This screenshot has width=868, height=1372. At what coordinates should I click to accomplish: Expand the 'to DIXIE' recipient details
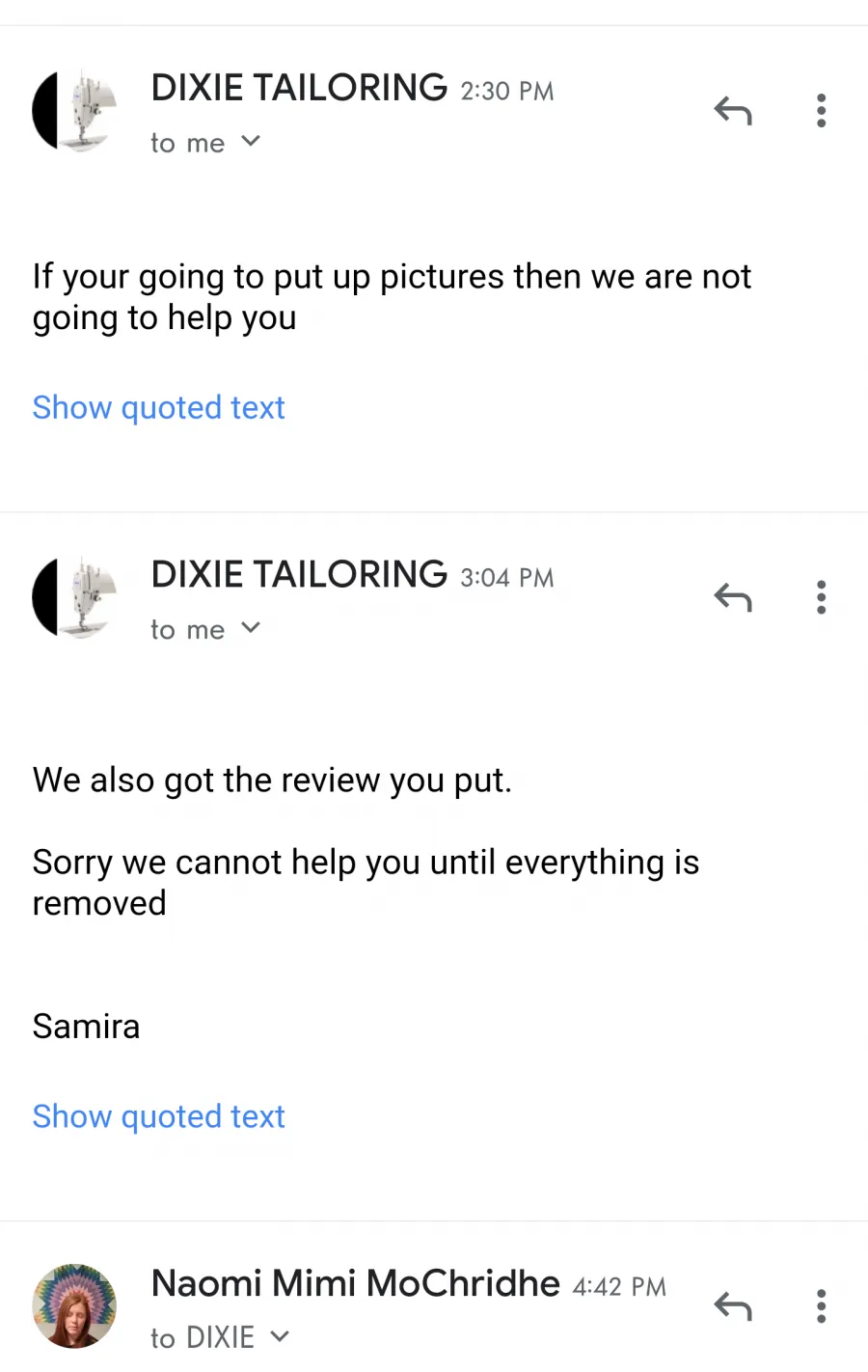click(279, 1336)
